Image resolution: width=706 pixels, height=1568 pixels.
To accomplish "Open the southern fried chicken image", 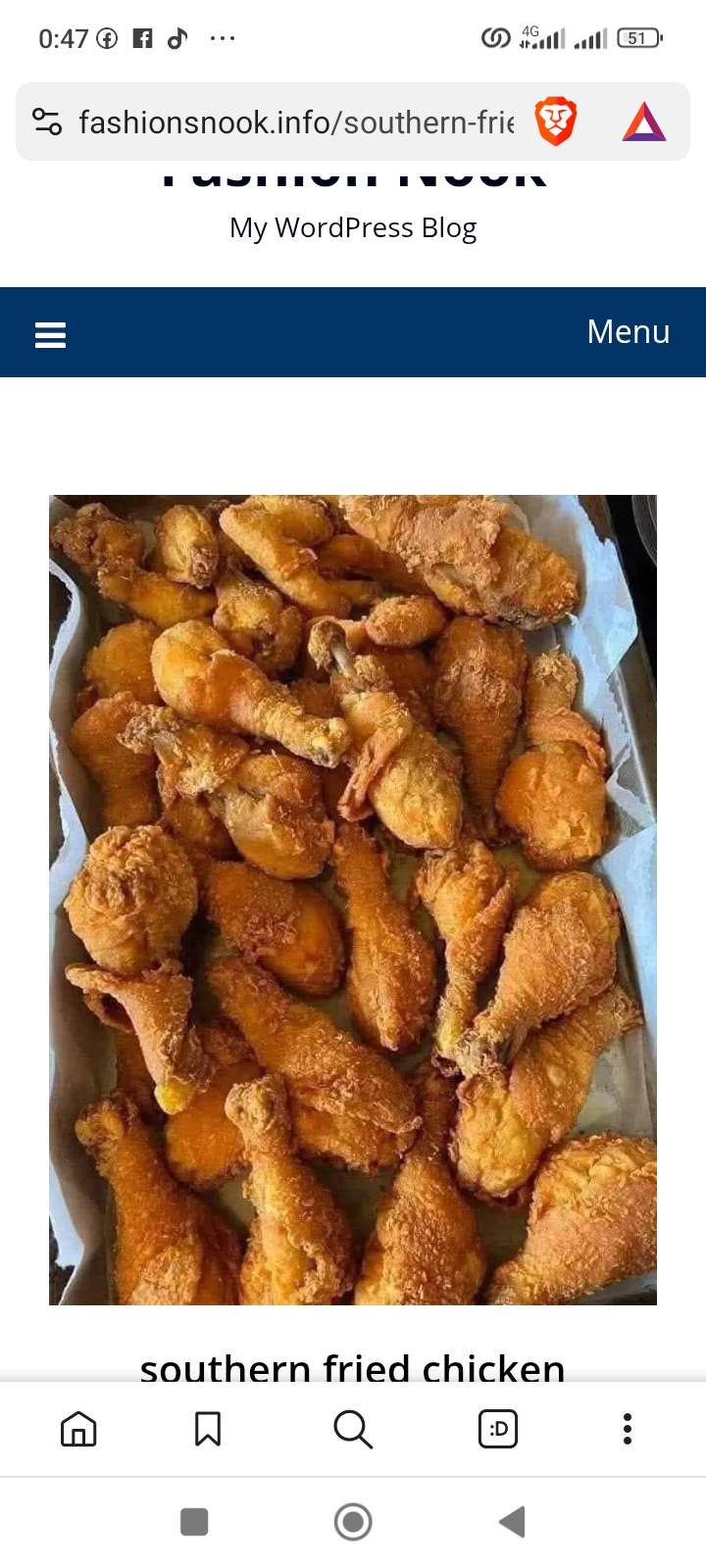I will coord(353,900).
